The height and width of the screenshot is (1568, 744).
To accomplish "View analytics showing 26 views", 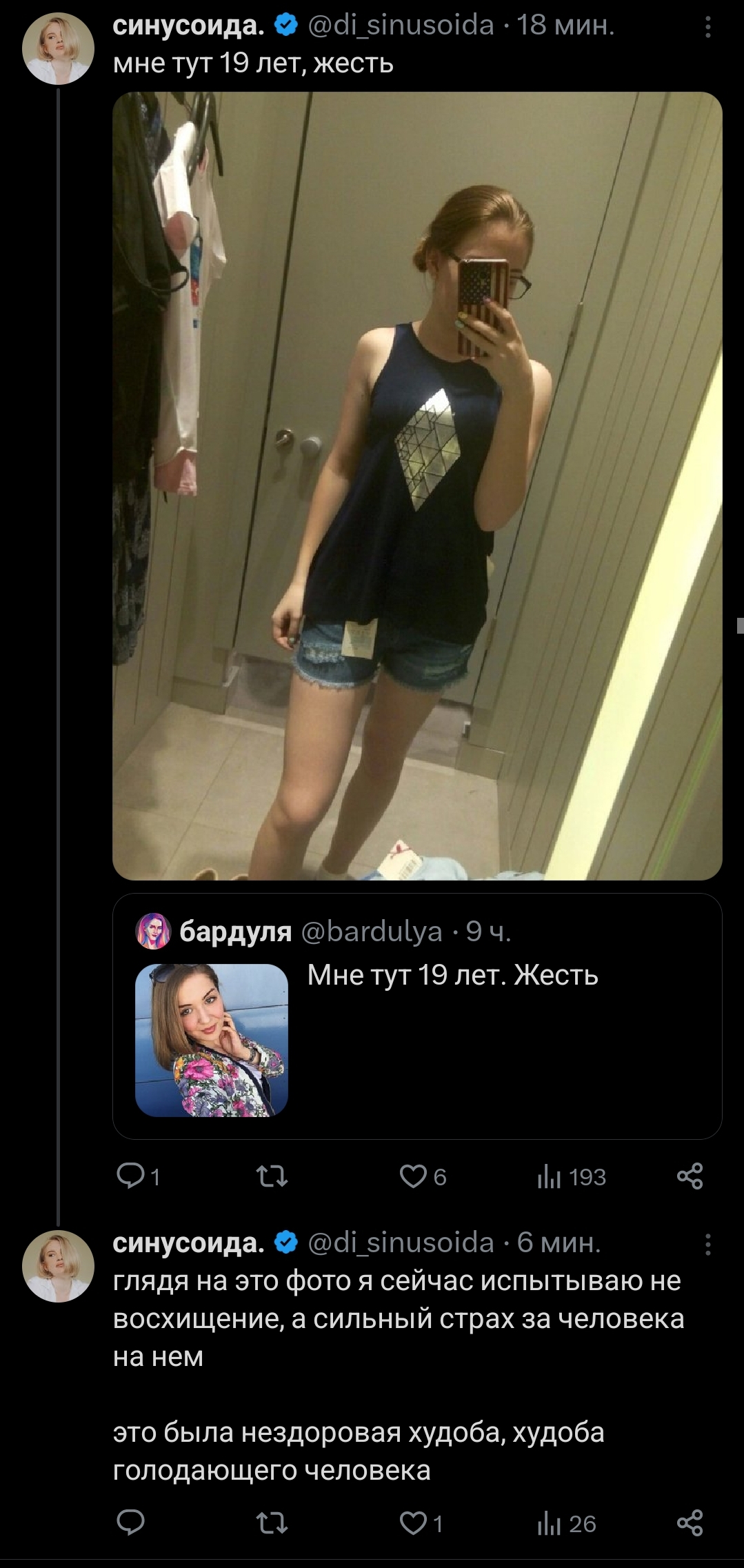I will (x=567, y=1523).
